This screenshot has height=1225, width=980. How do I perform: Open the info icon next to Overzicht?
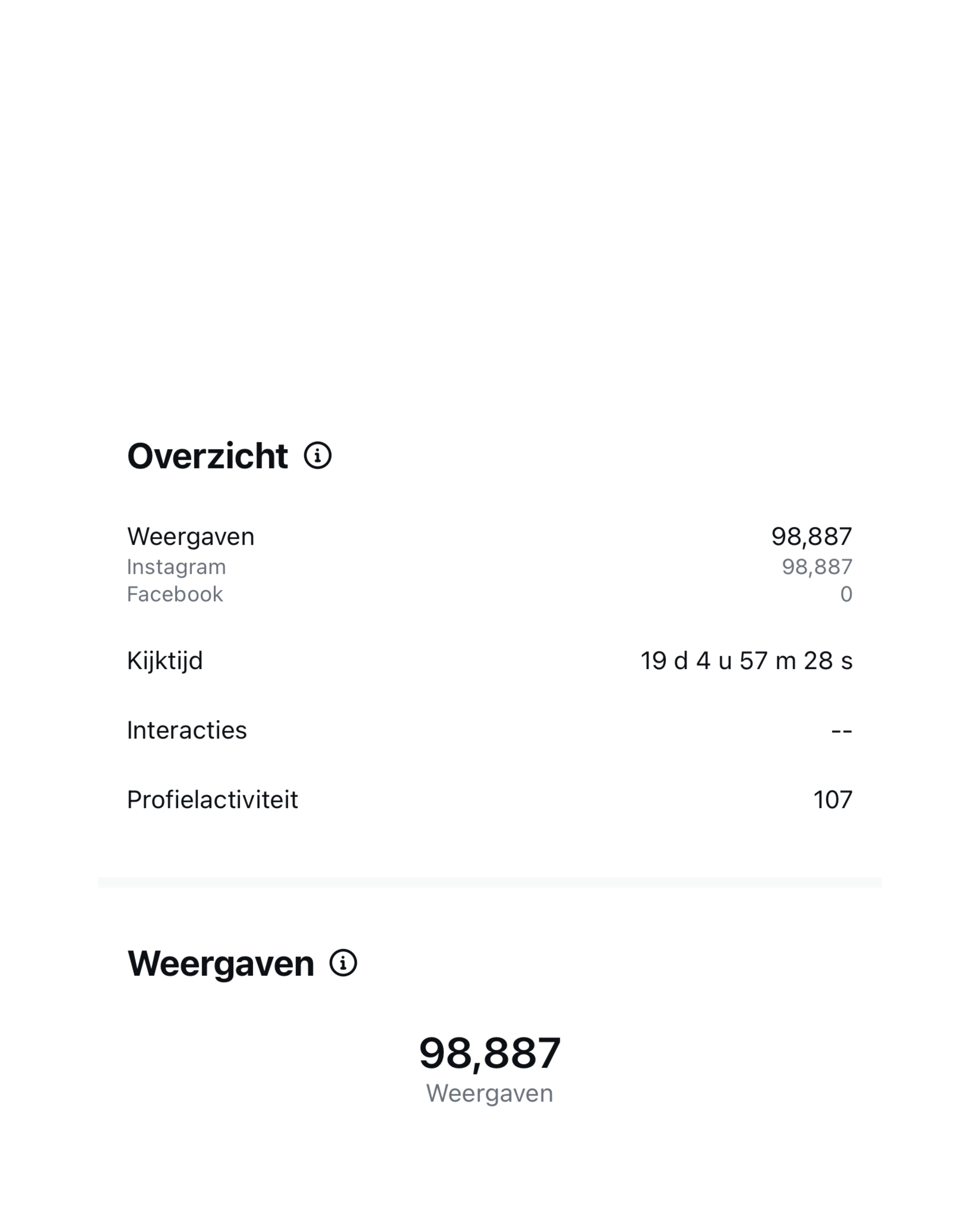coord(318,456)
